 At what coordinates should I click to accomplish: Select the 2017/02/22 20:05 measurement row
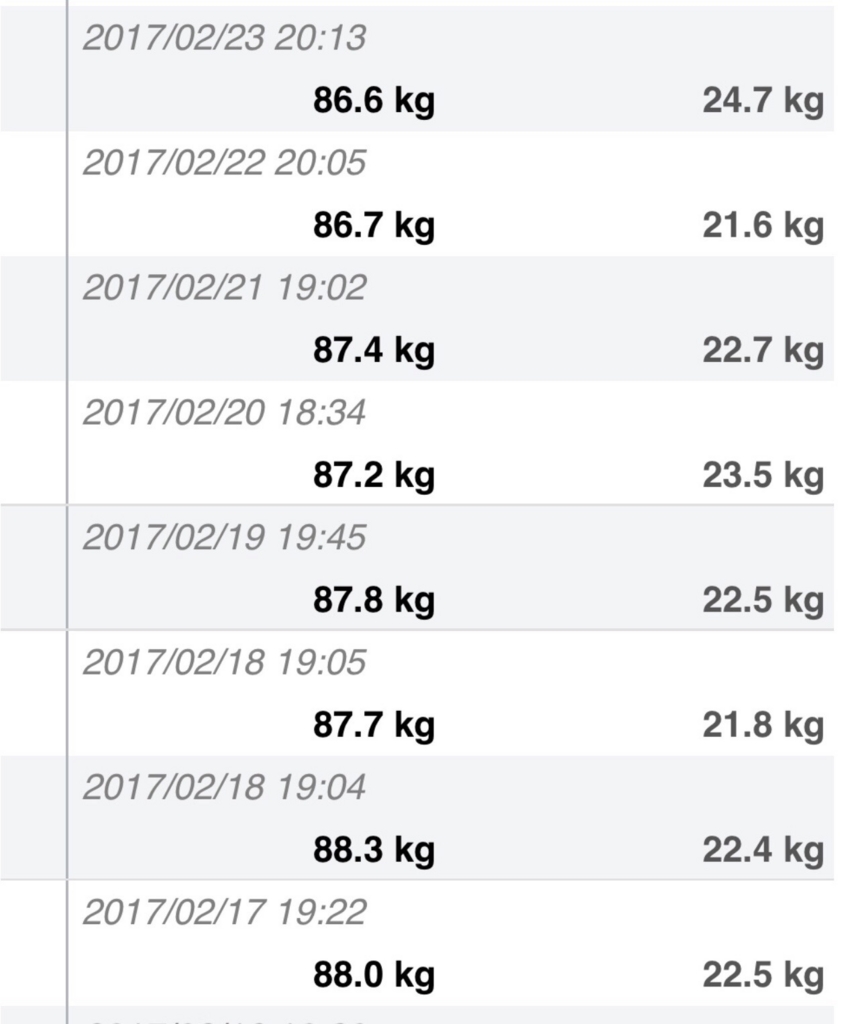[450, 194]
